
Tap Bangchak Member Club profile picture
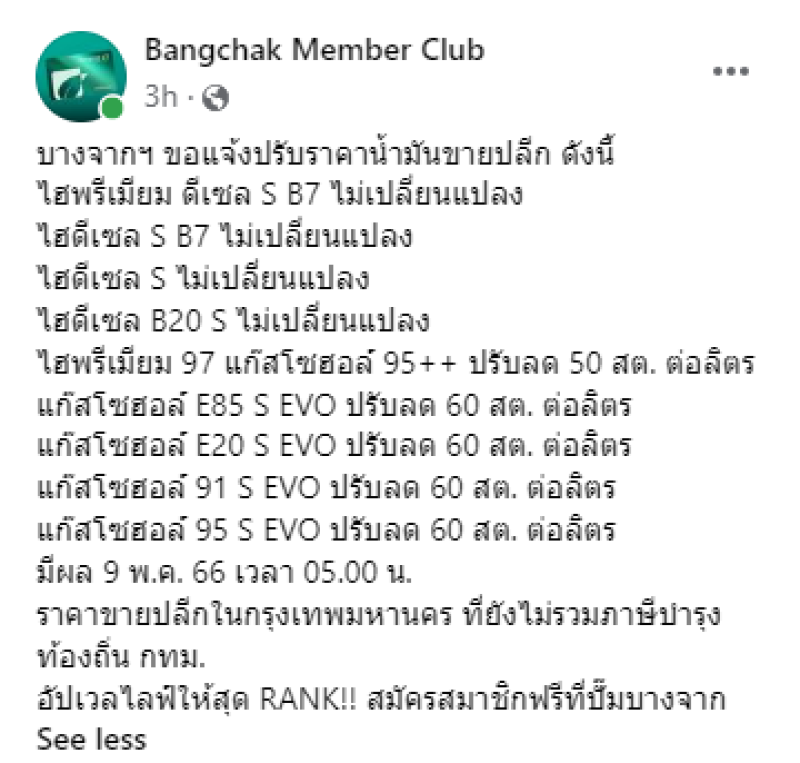click(x=80, y=73)
